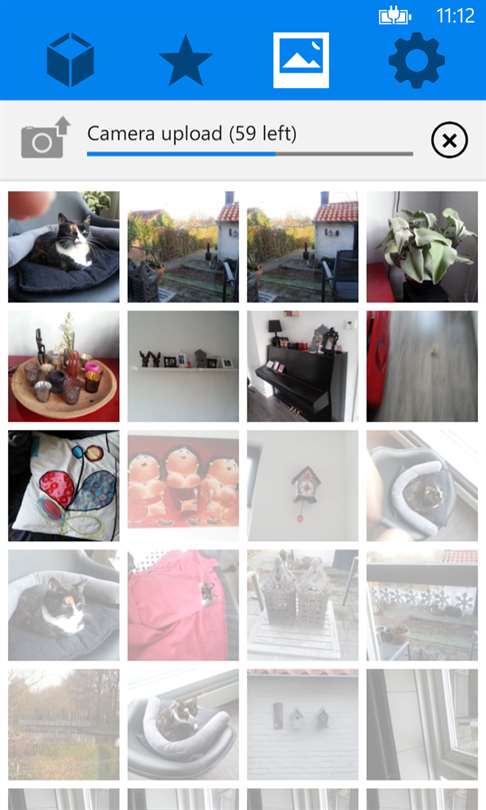
Task: Select the photos tab
Action: pos(301,60)
